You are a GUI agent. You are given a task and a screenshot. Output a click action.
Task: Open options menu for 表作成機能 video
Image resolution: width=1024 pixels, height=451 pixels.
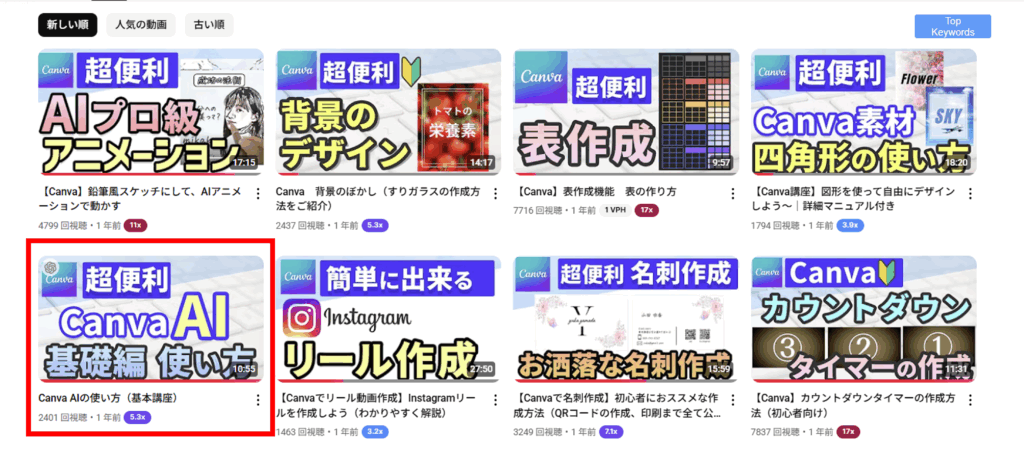pos(734,193)
